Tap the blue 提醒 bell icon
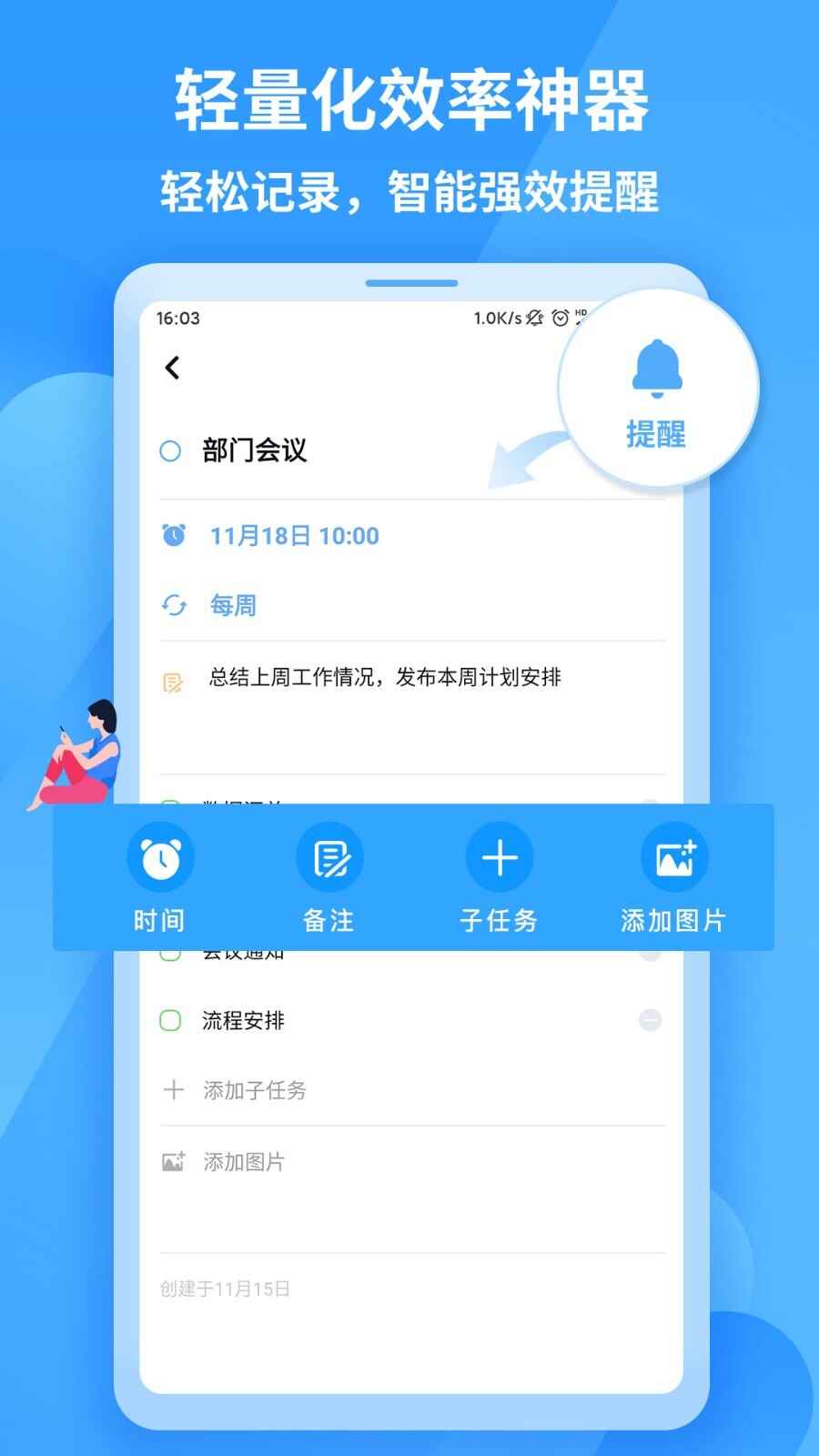819x1456 pixels. tap(656, 369)
